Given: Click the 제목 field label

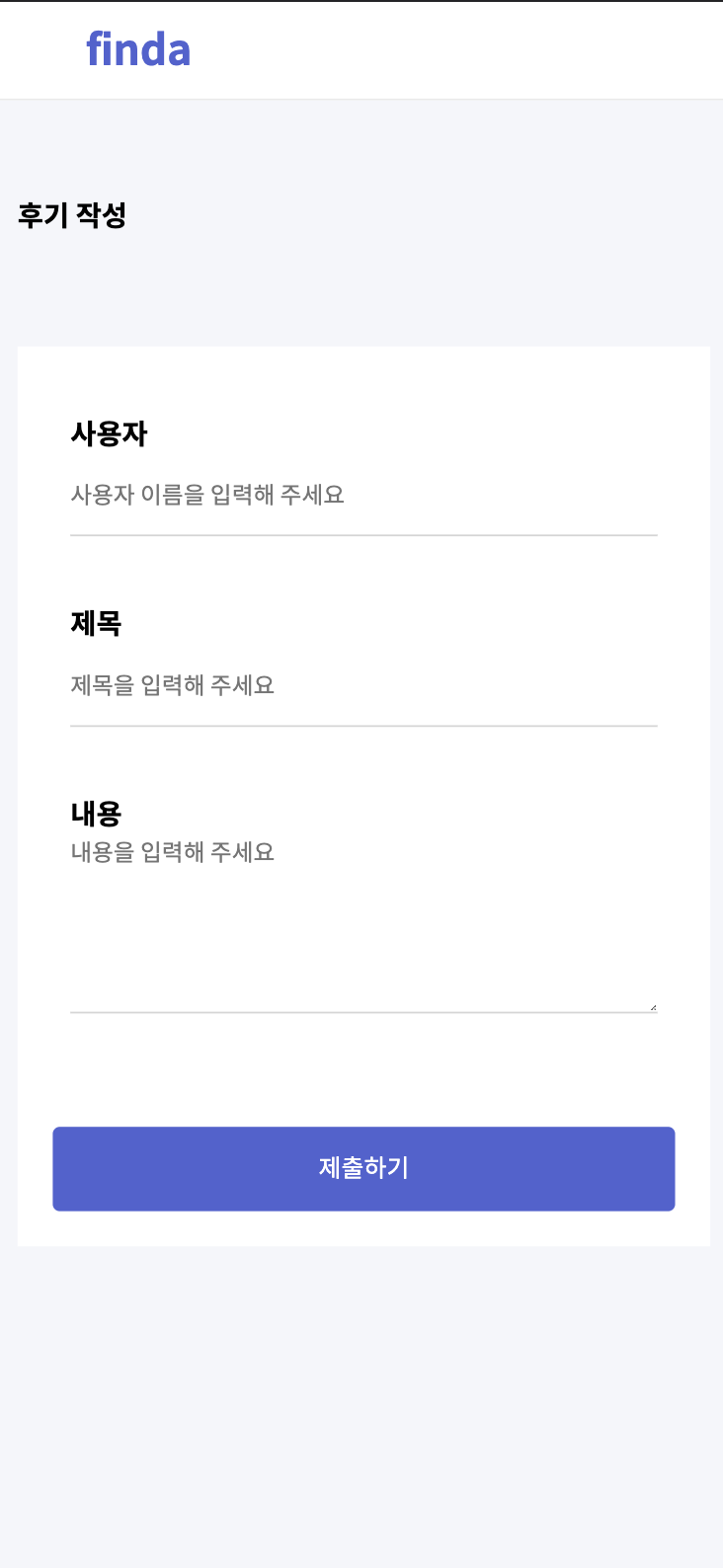Looking at the screenshot, I should click(96, 623).
